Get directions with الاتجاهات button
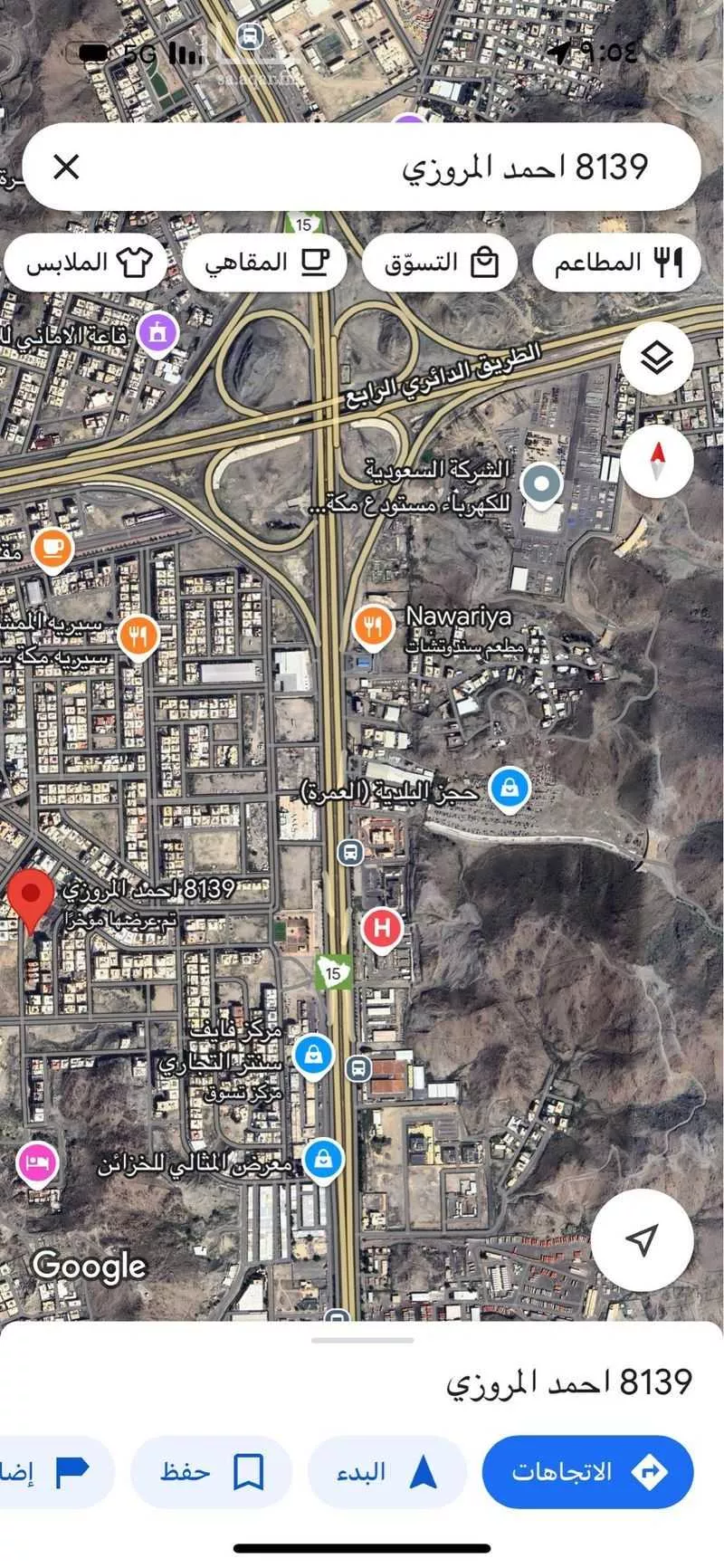This screenshot has height=1568, width=724. (x=587, y=1471)
